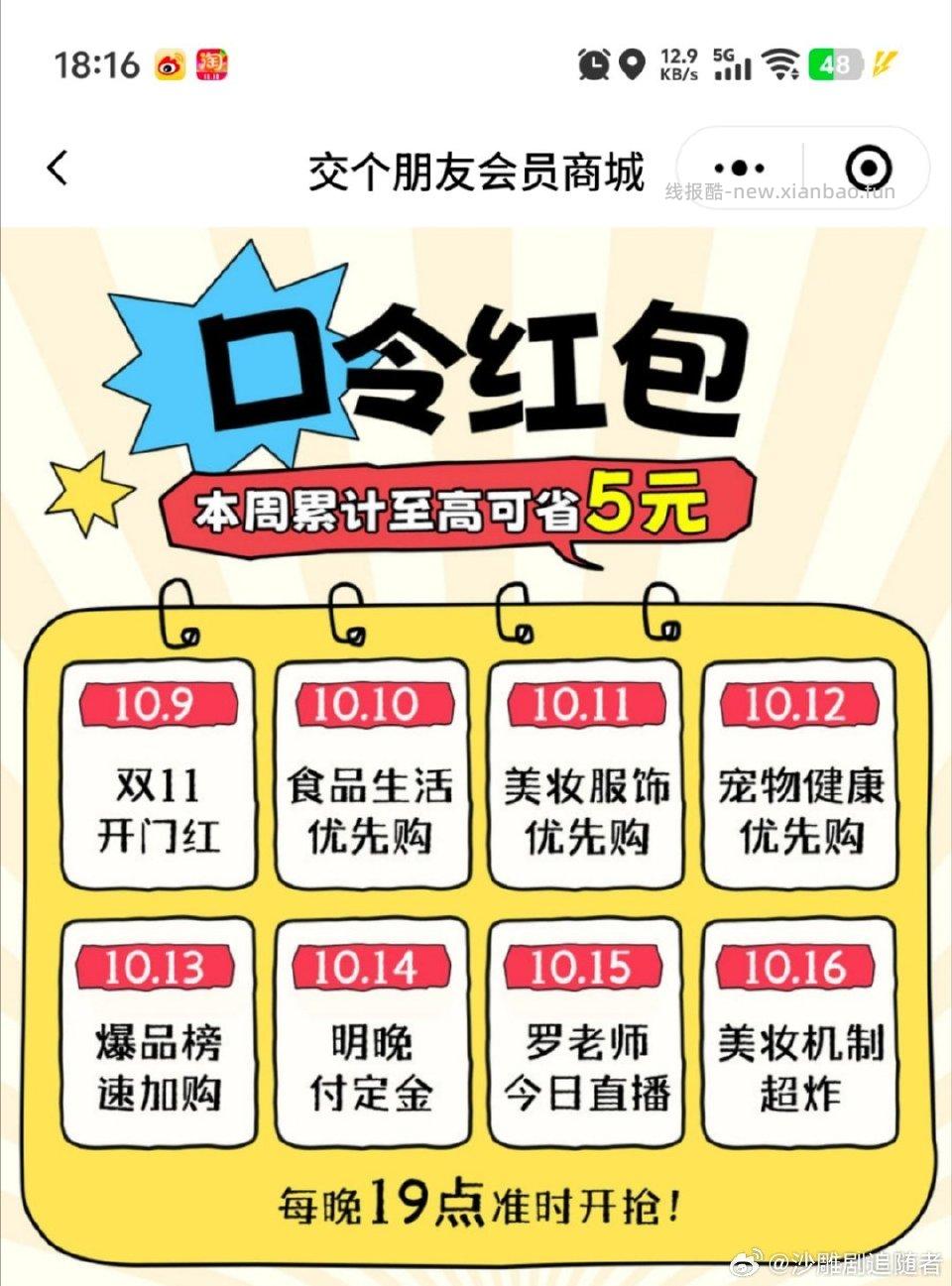Open the Weibo app icon in status bar

point(169,65)
